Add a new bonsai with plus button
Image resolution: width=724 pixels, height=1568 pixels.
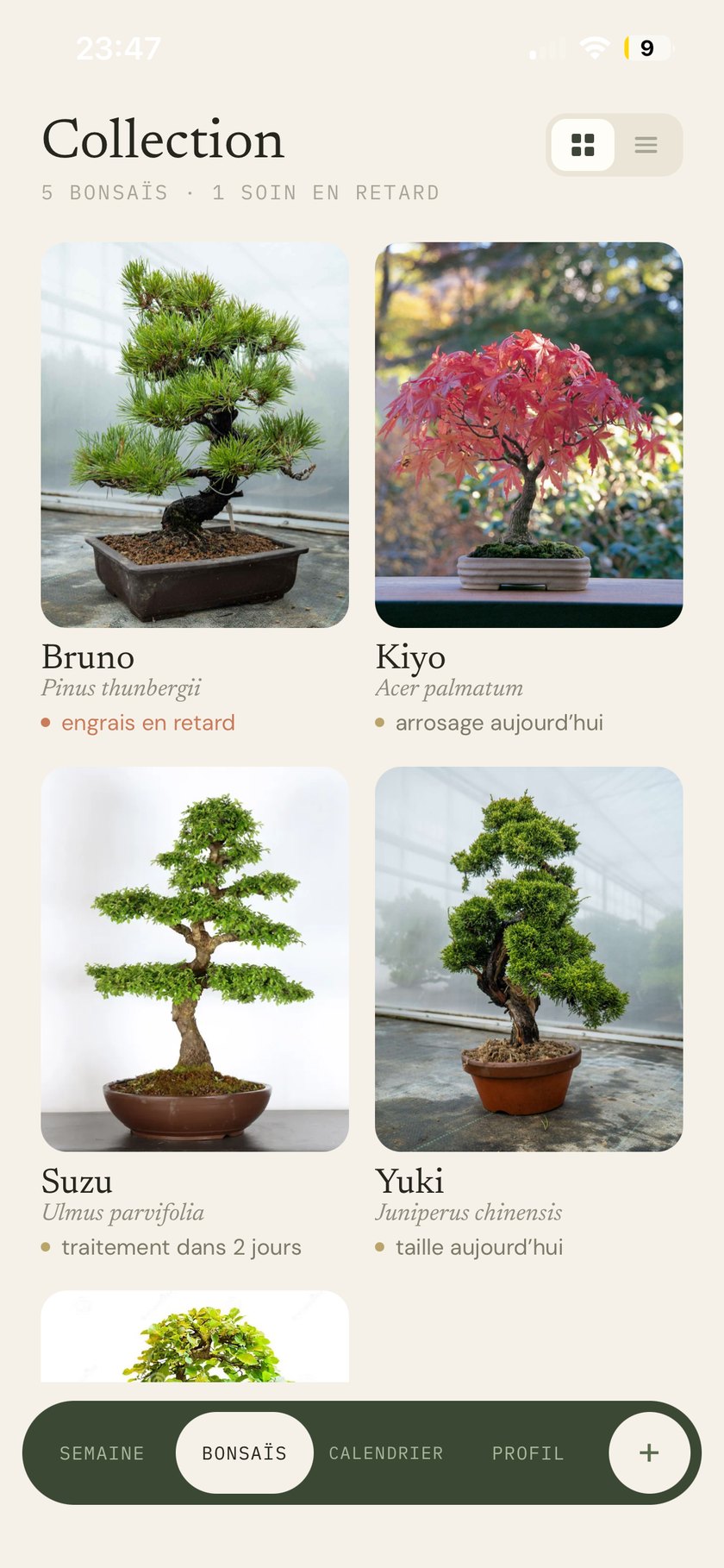pos(649,1453)
